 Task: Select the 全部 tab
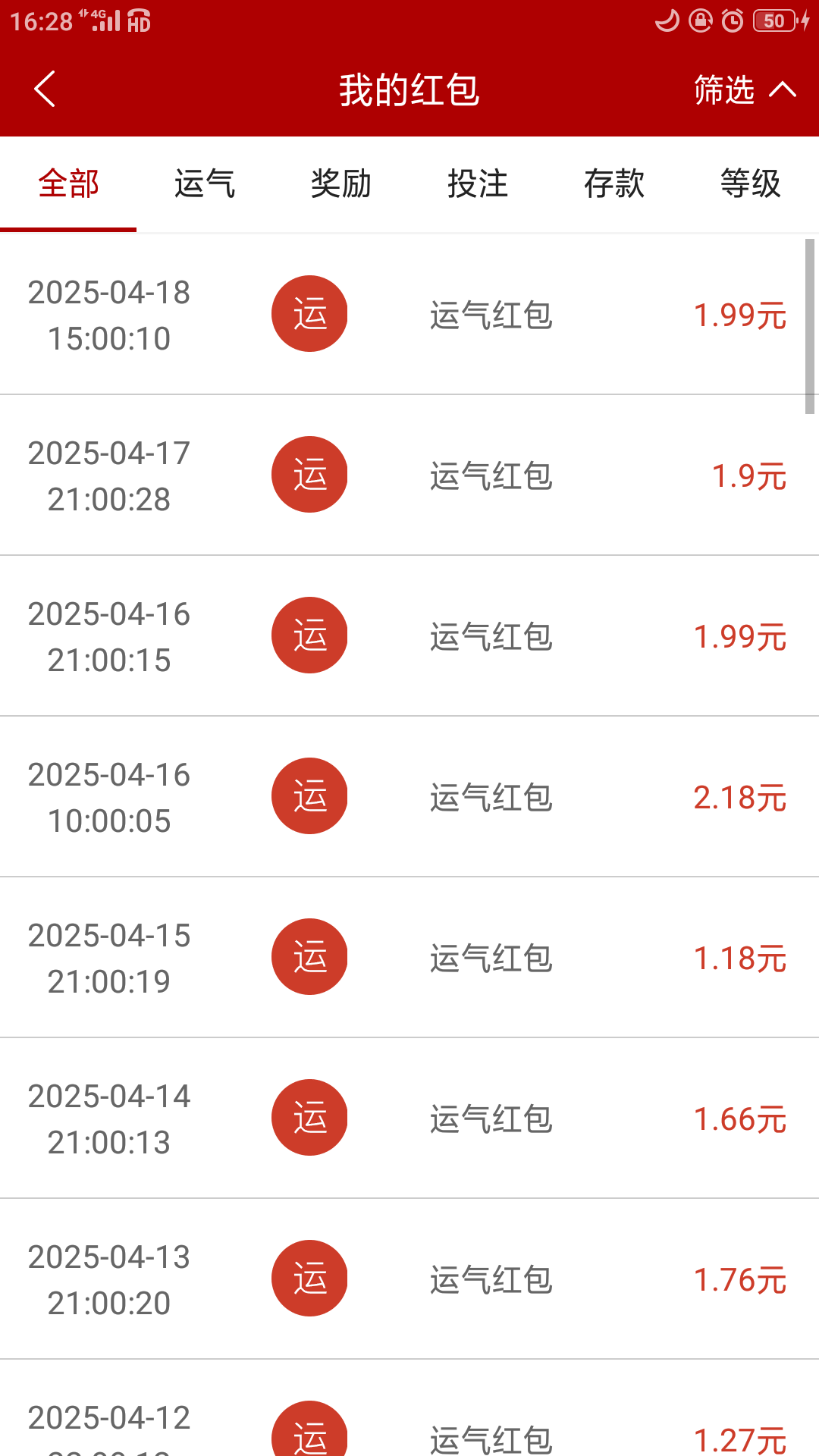pyautogui.click(x=68, y=184)
